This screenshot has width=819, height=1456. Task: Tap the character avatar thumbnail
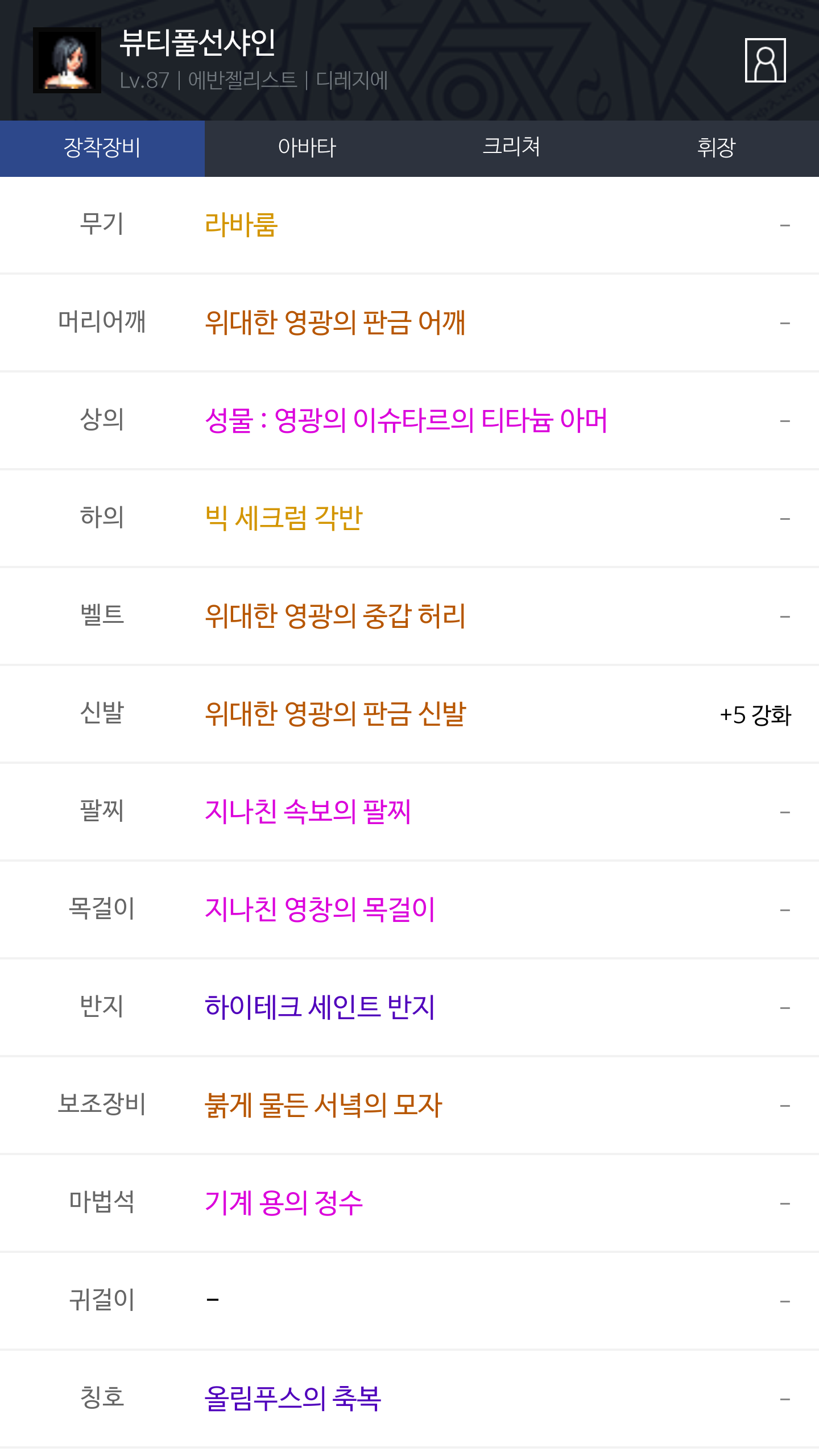click(x=67, y=60)
